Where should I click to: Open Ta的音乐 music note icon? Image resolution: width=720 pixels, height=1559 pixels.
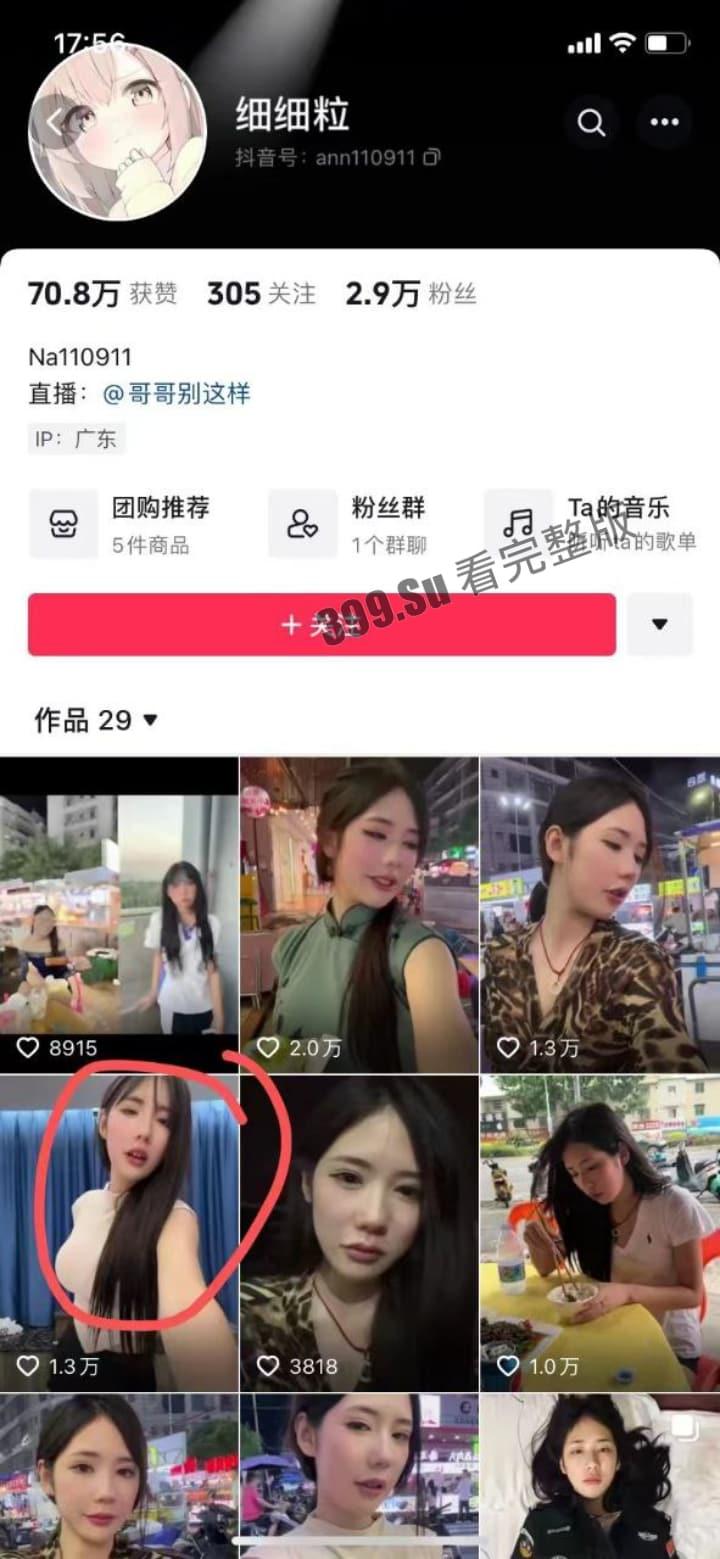click(x=517, y=524)
